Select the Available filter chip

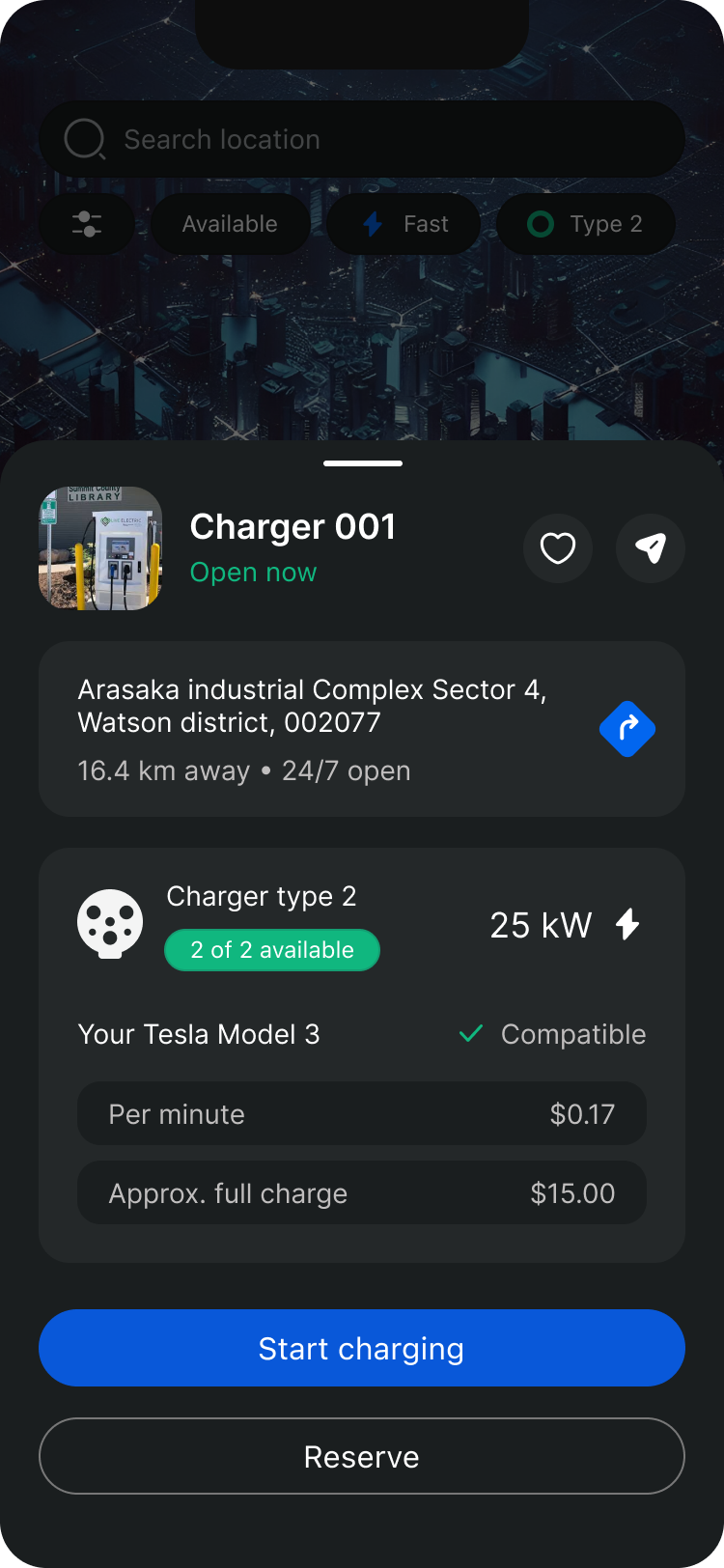[230, 224]
